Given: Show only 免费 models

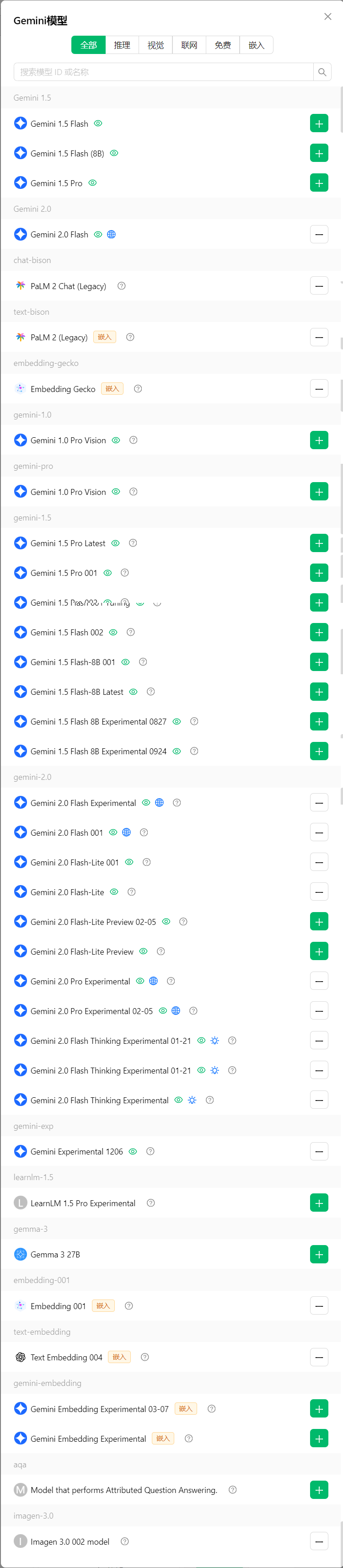Looking at the screenshot, I should click(x=223, y=45).
